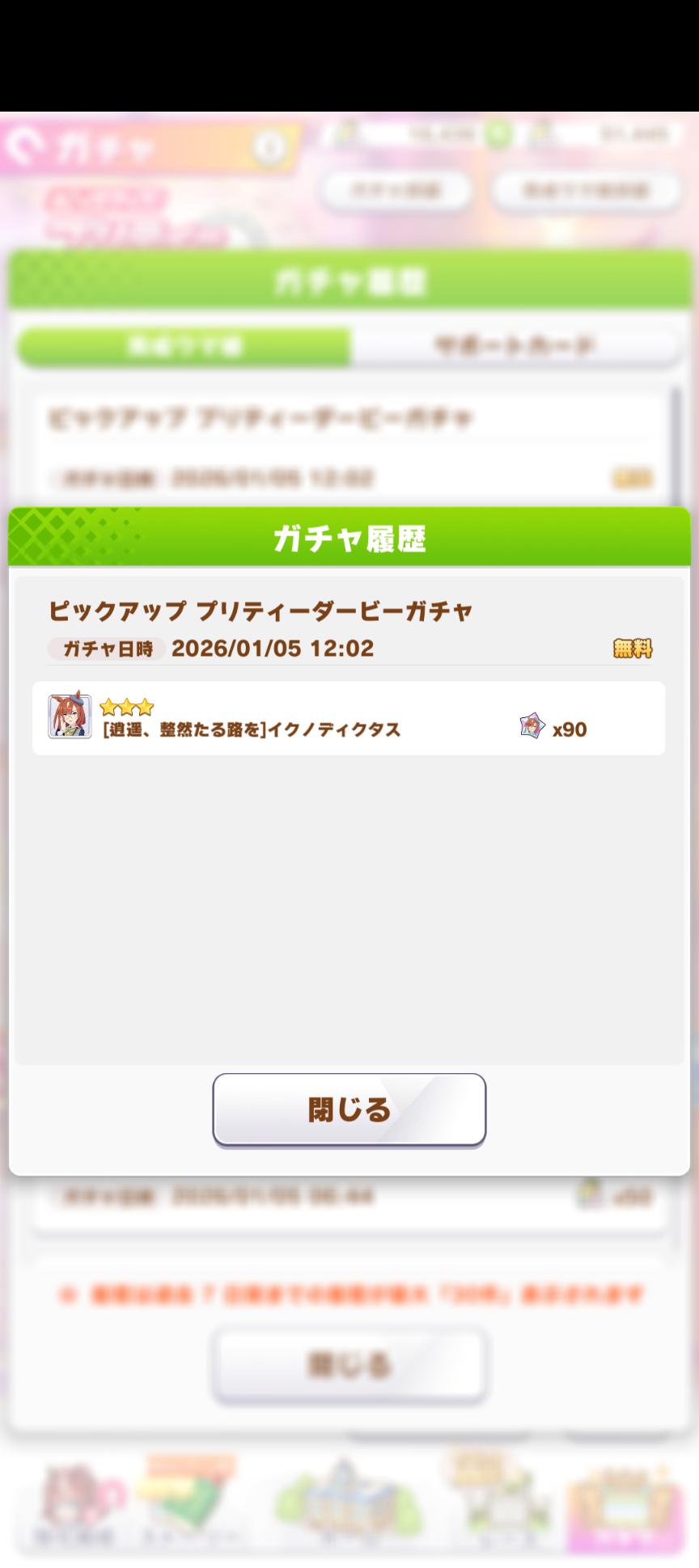Close the gacha history dialog with 閉じる
699x1568 pixels.
[349, 1109]
